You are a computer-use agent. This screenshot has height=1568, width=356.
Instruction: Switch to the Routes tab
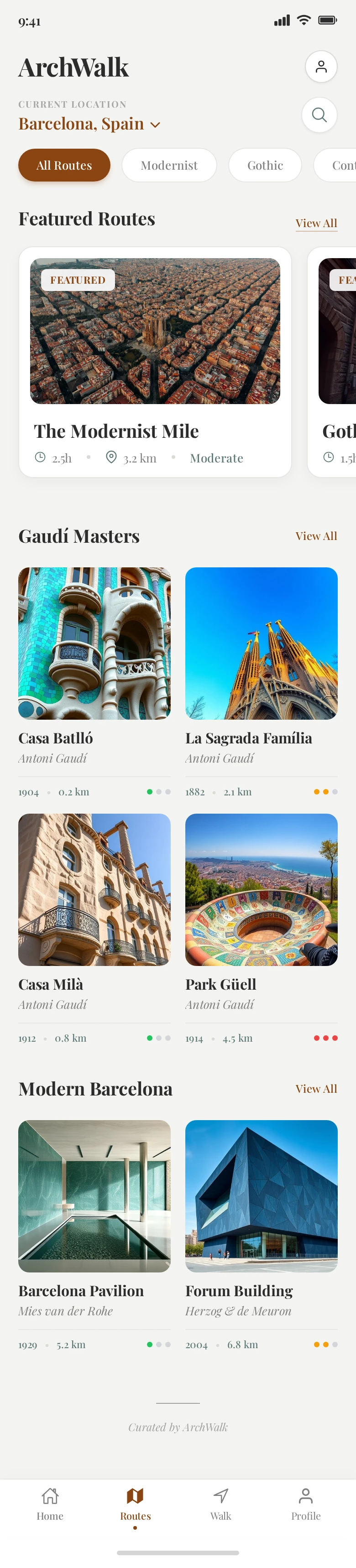pyautogui.click(x=136, y=1504)
